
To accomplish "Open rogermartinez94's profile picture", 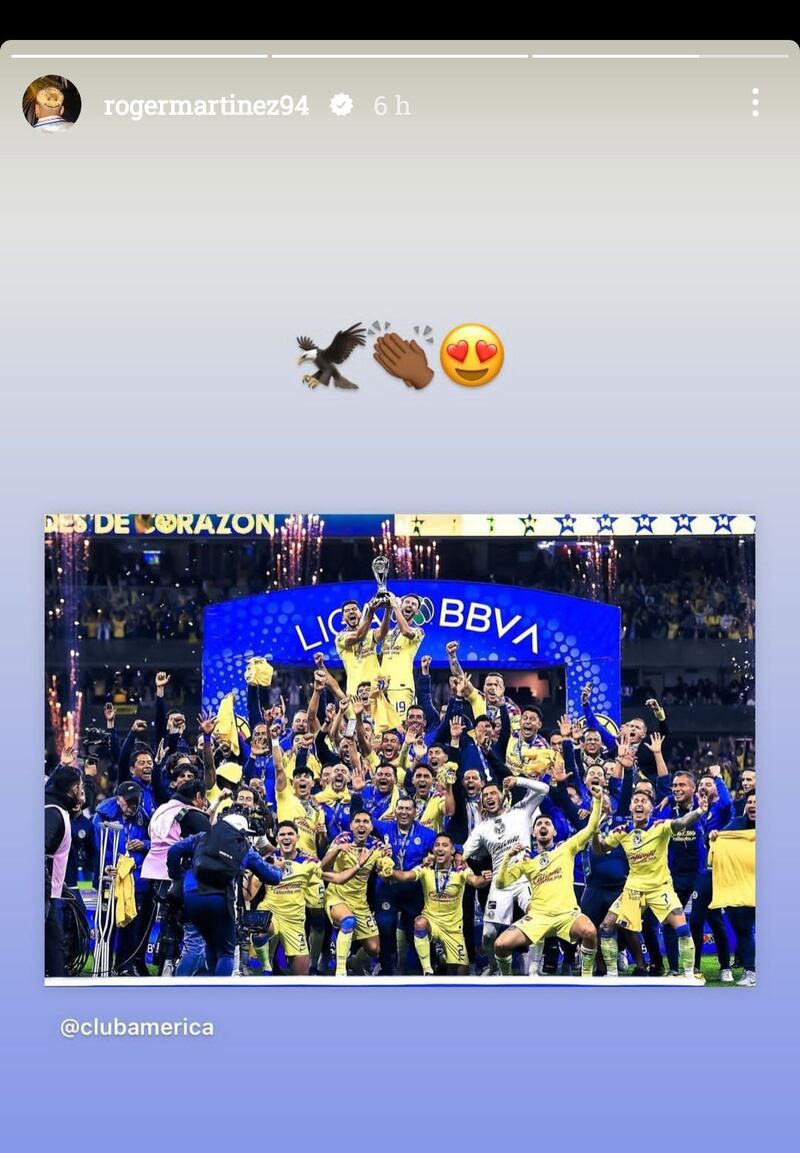I will (51, 104).
